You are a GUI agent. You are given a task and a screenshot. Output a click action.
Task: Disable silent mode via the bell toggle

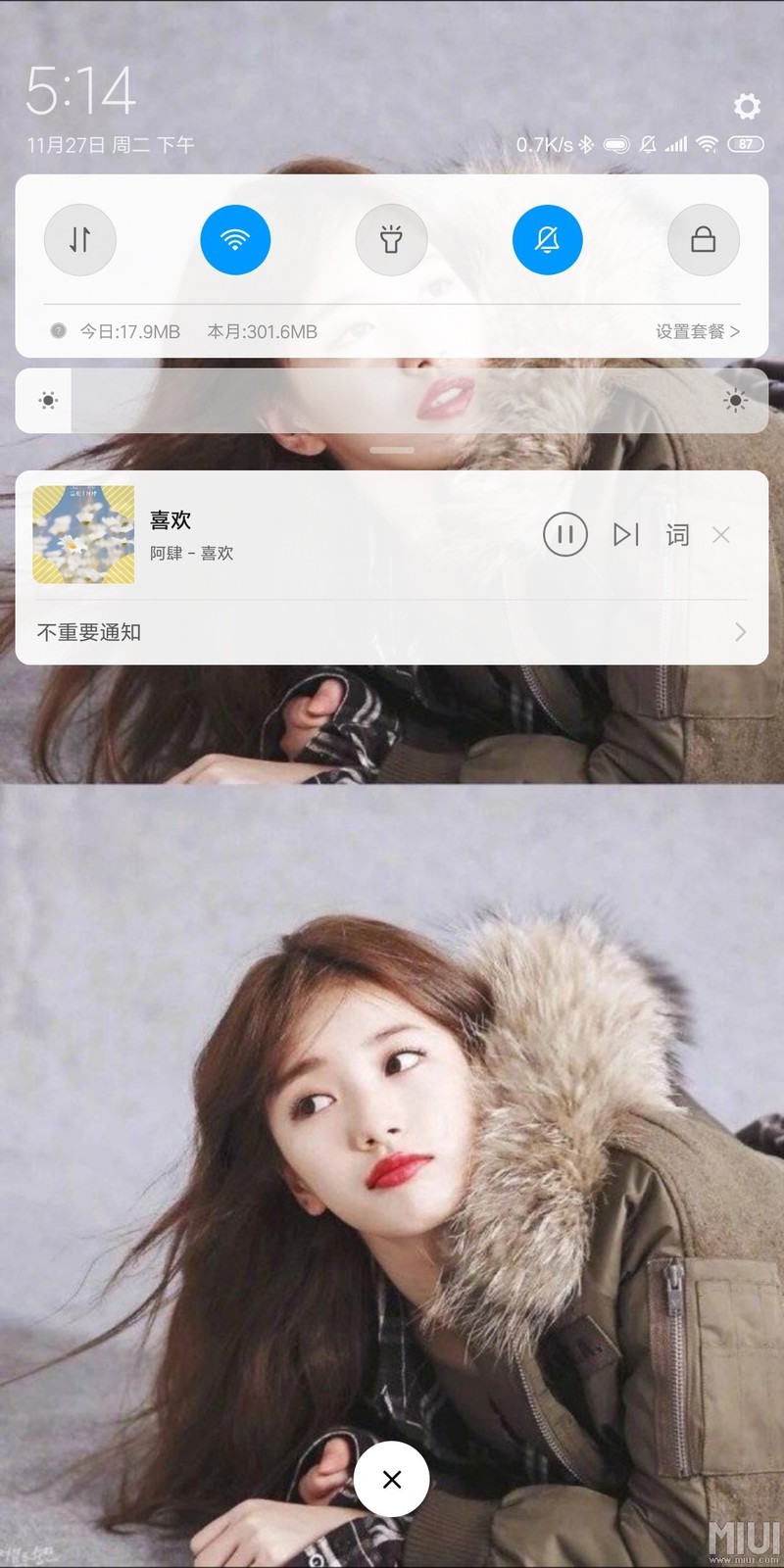tap(547, 239)
